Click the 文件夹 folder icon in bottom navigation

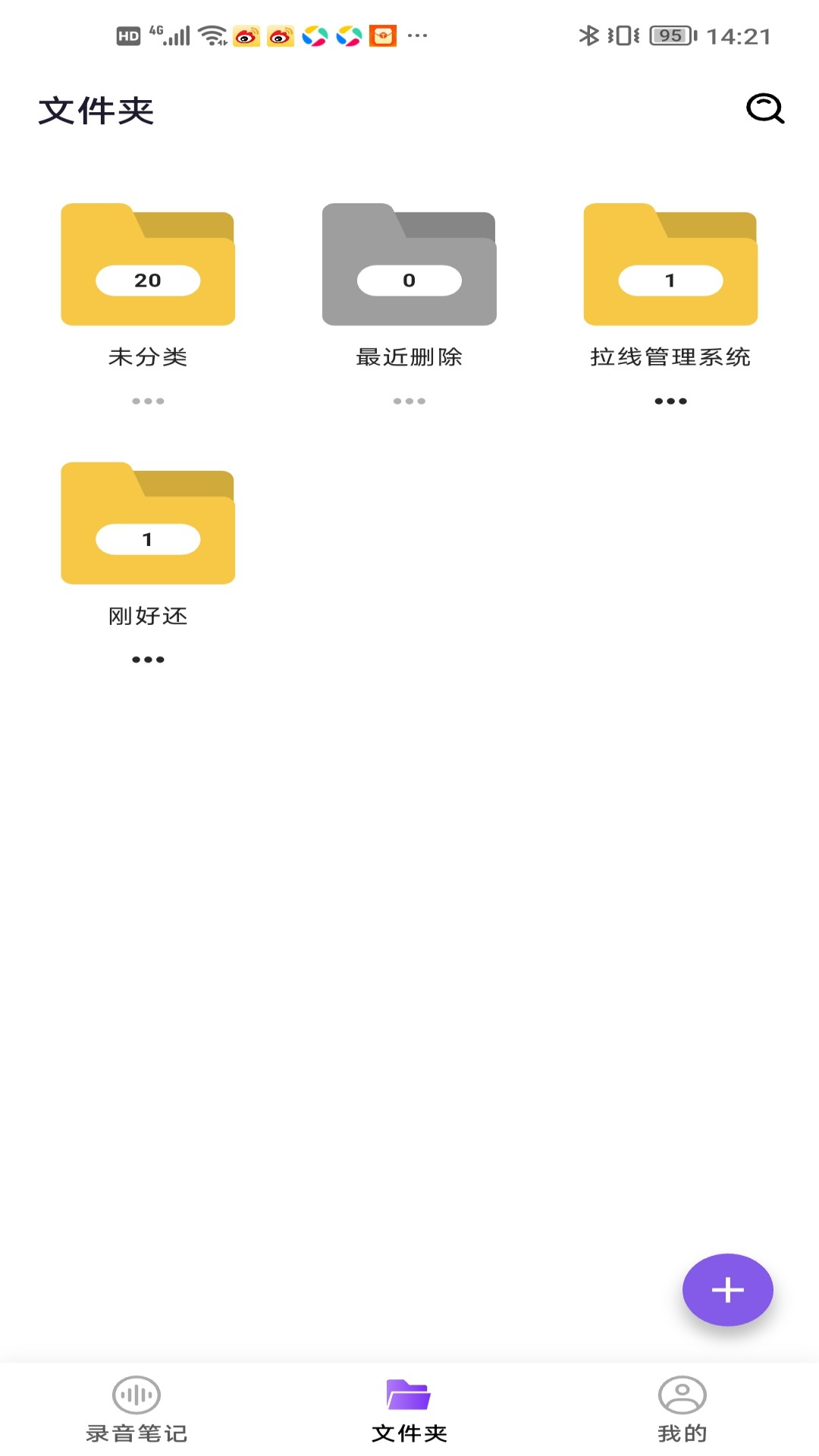point(408,1395)
